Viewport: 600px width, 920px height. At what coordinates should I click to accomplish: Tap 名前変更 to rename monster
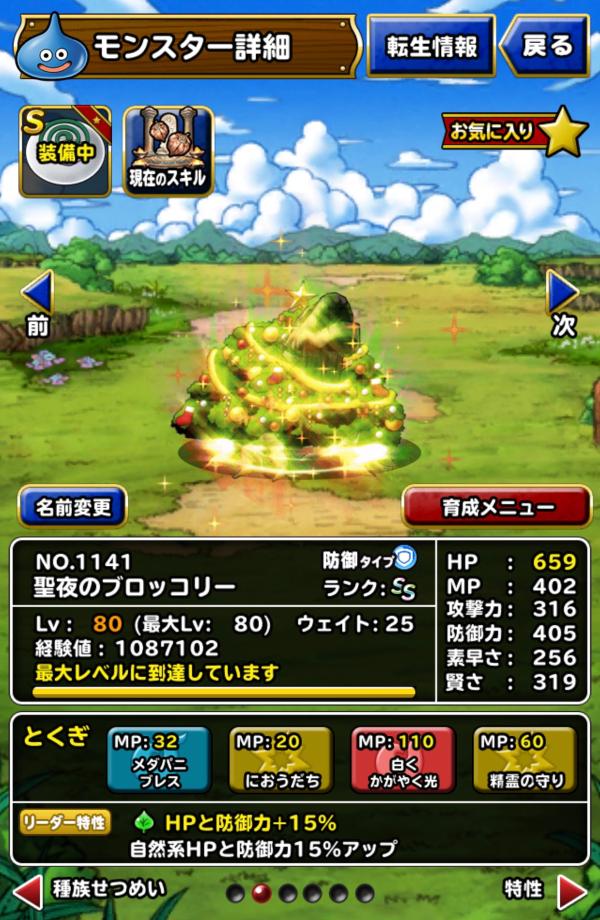(x=72, y=507)
